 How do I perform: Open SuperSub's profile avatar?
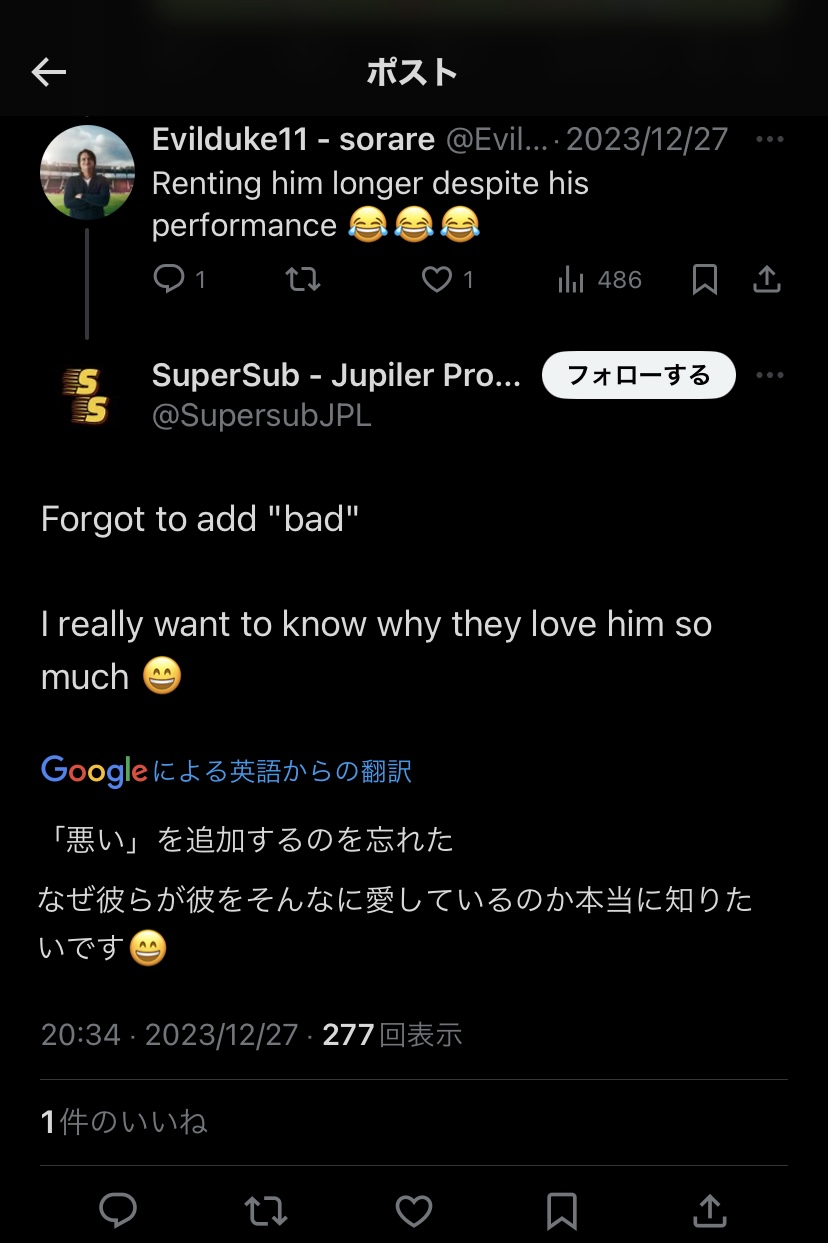tap(87, 395)
